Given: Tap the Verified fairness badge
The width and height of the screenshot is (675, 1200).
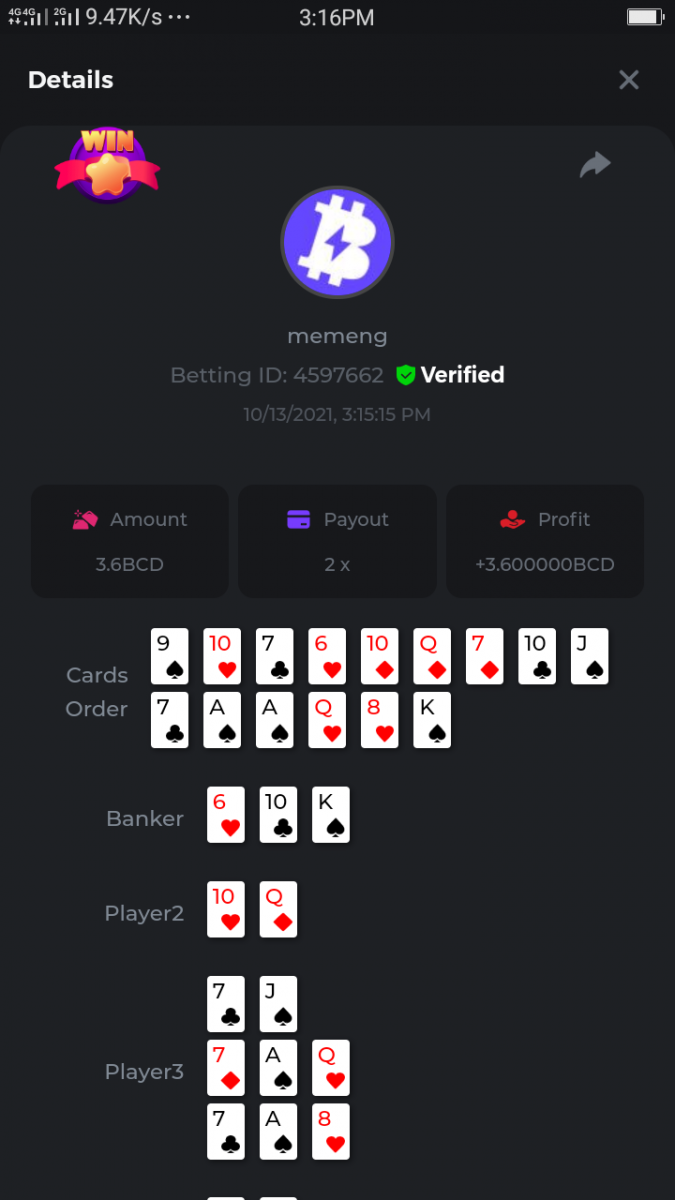Looking at the screenshot, I should [450, 375].
